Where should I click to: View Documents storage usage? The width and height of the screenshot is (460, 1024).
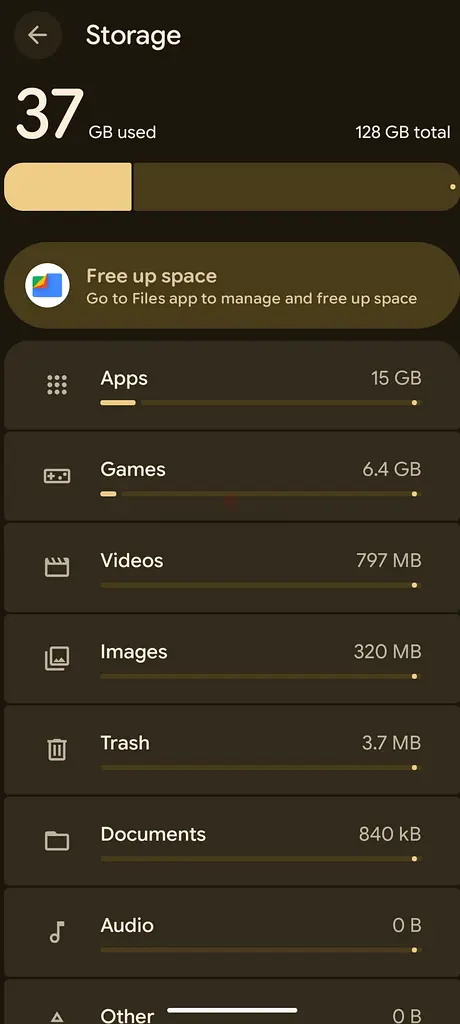[232, 841]
